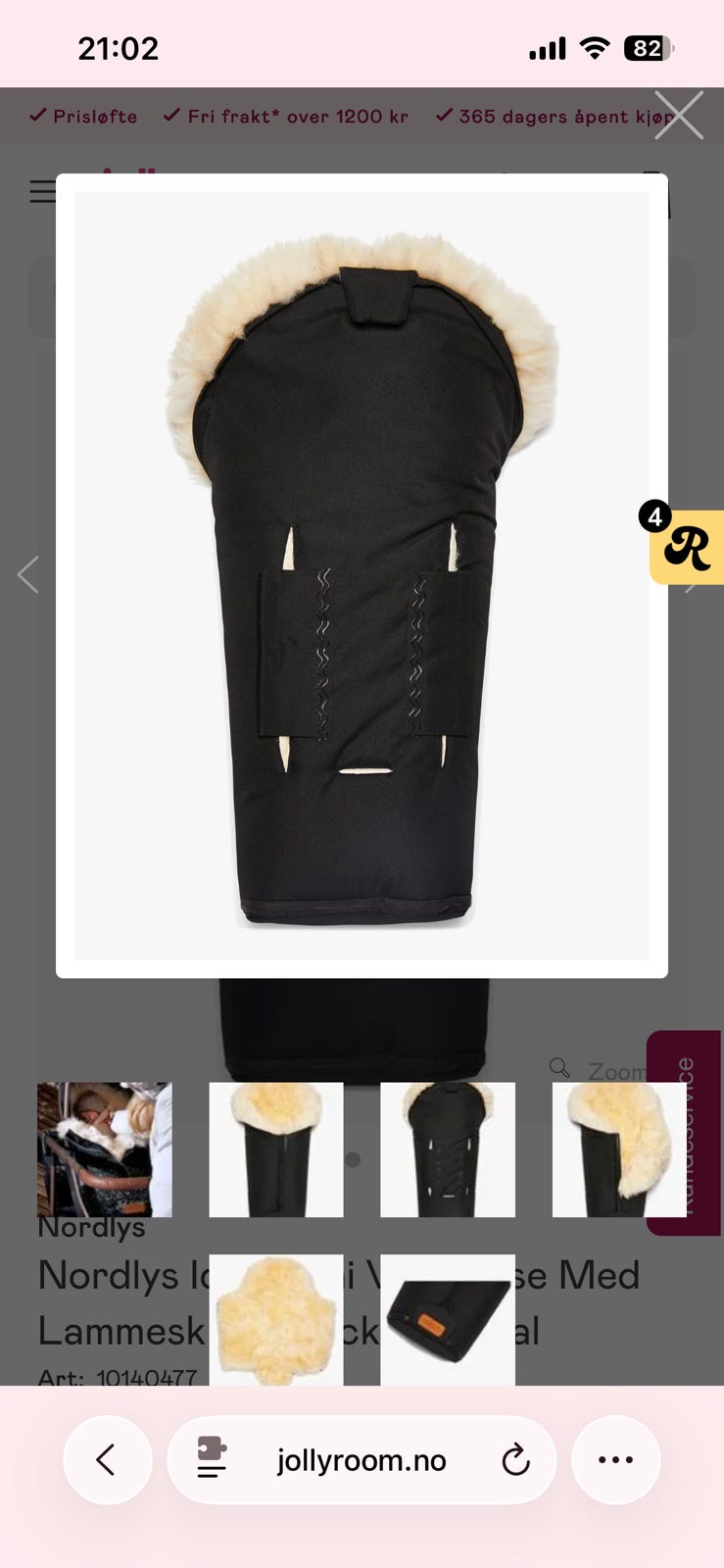Image resolution: width=724 pixels, height=1568 pixels.
Task: Open the yellow R rewards badge
Action: tap(687, 547)
